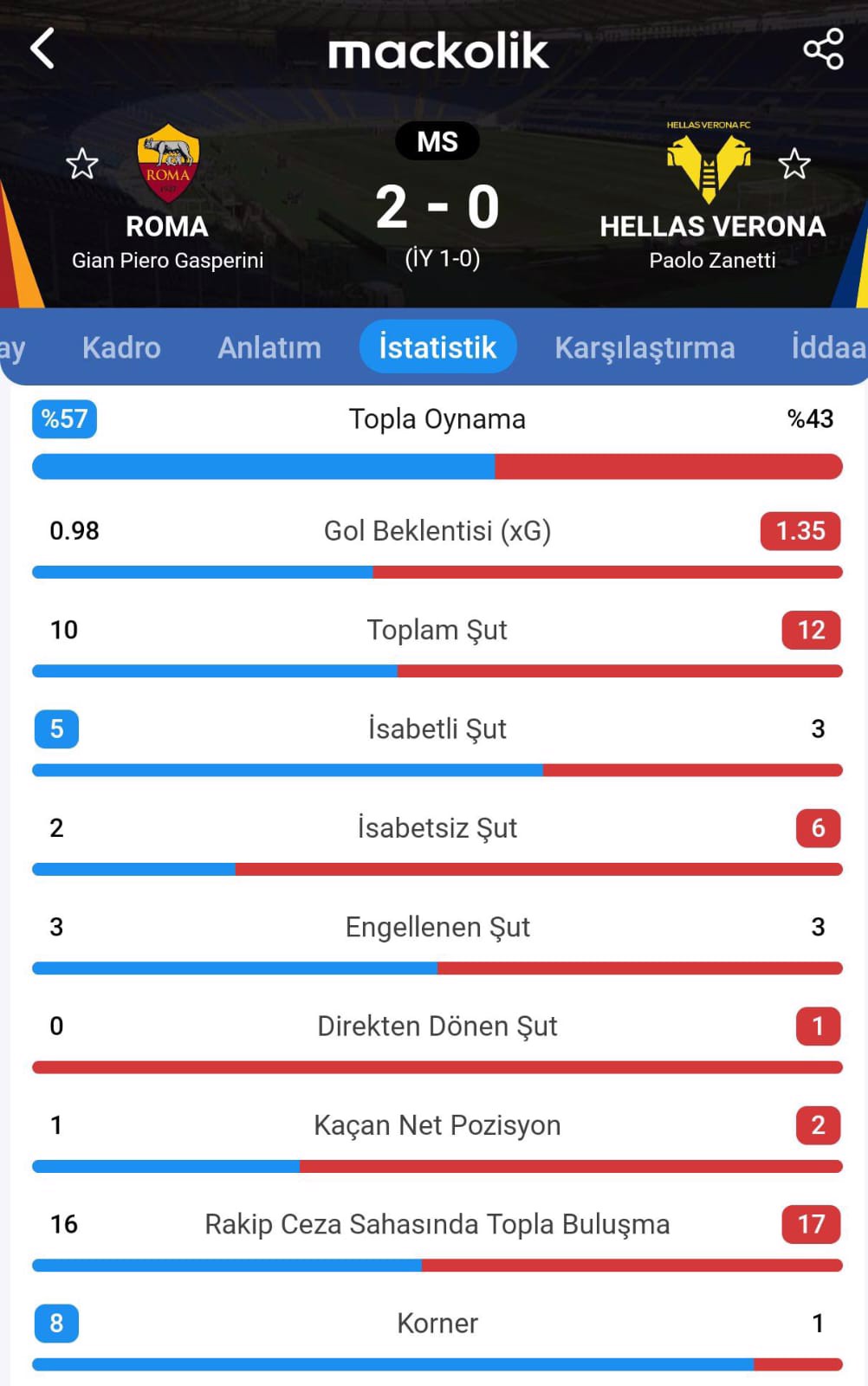Select the İstatistik tab

pyautogui.click(x=437, y=347)
